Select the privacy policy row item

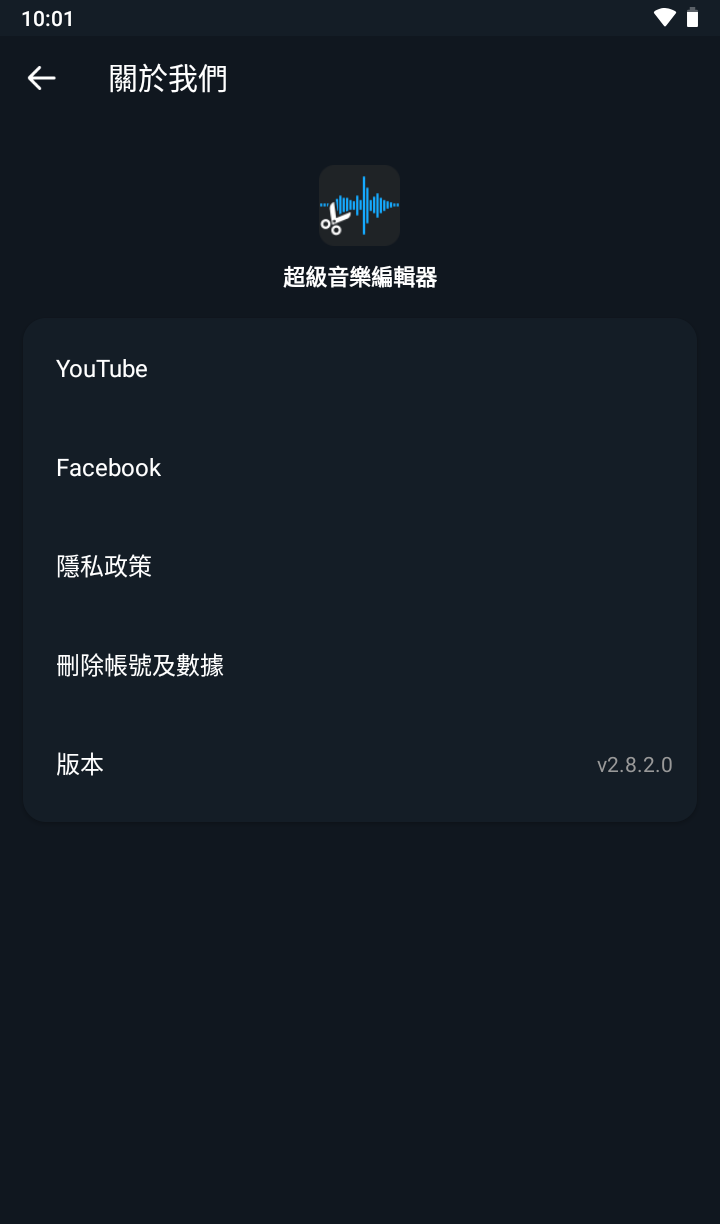click(360, 566)
